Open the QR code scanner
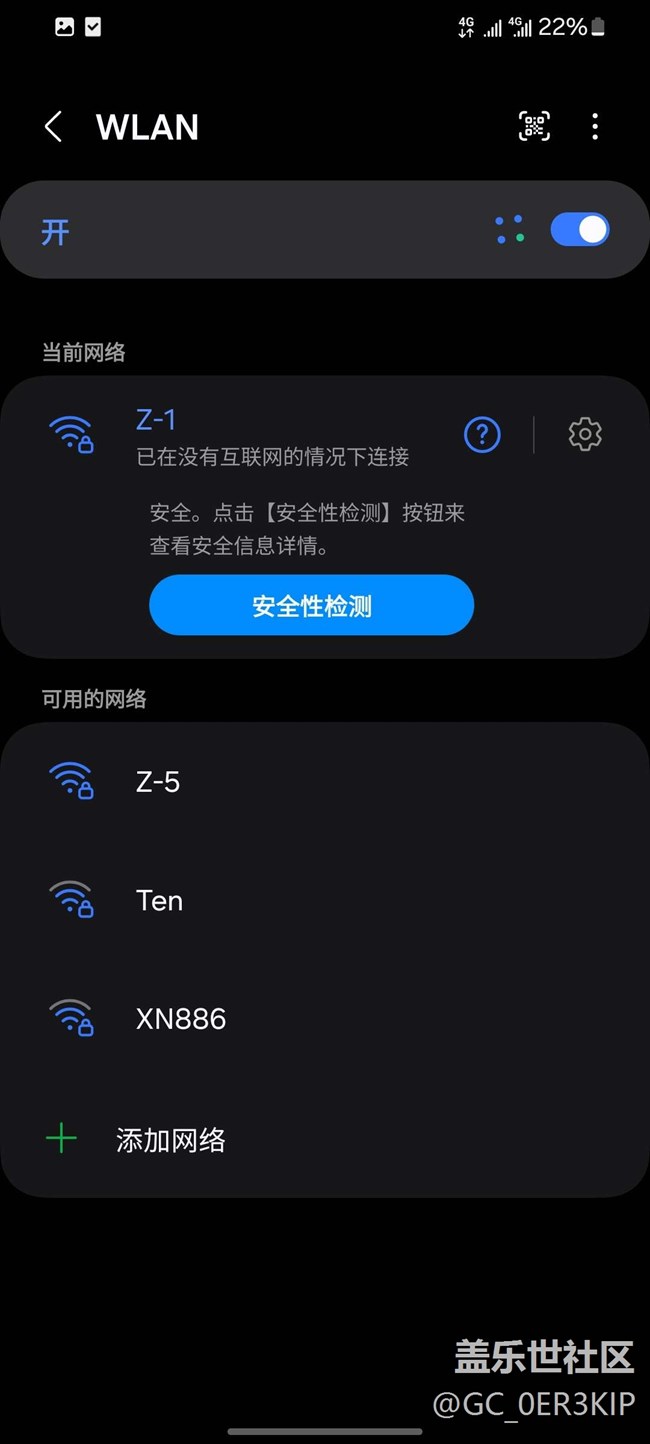Image resolution: width=650 pixels, height=1444 pixels. (x=534, y=126)
